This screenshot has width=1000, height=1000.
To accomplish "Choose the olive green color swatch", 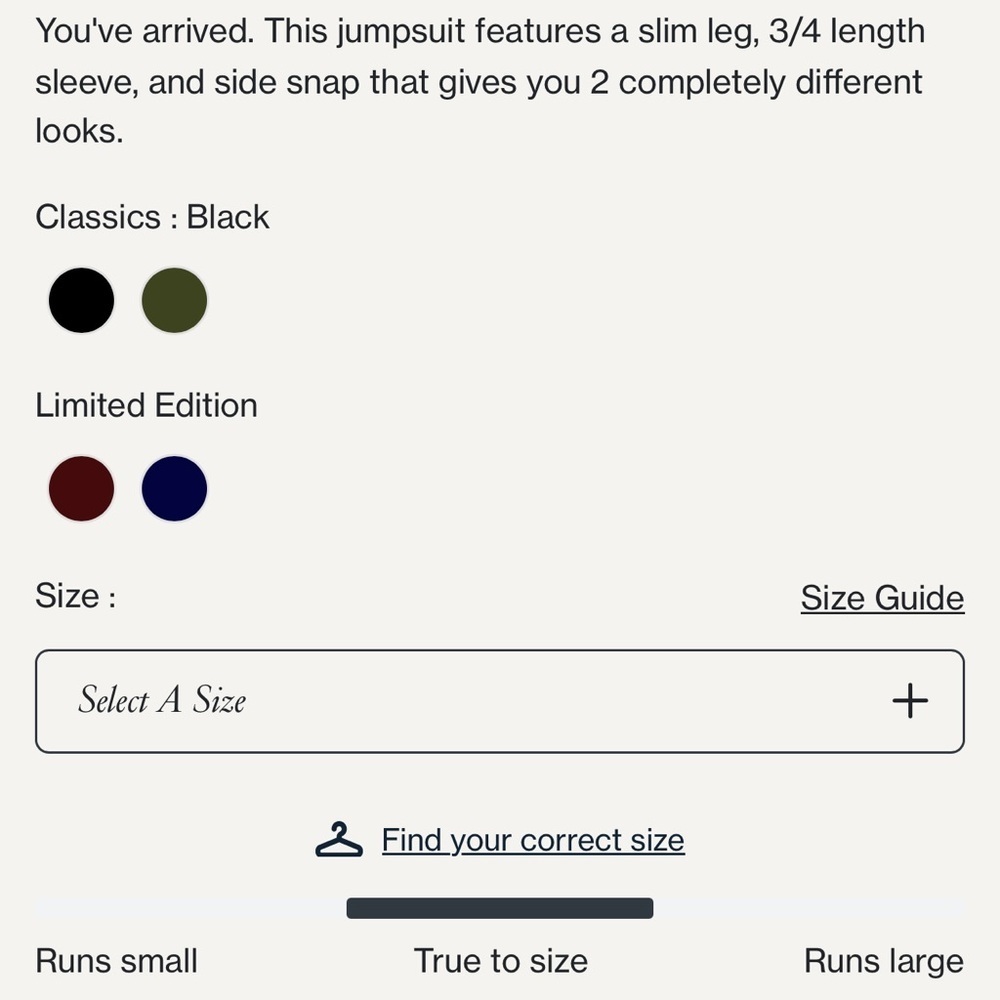I will pos(174,300).
